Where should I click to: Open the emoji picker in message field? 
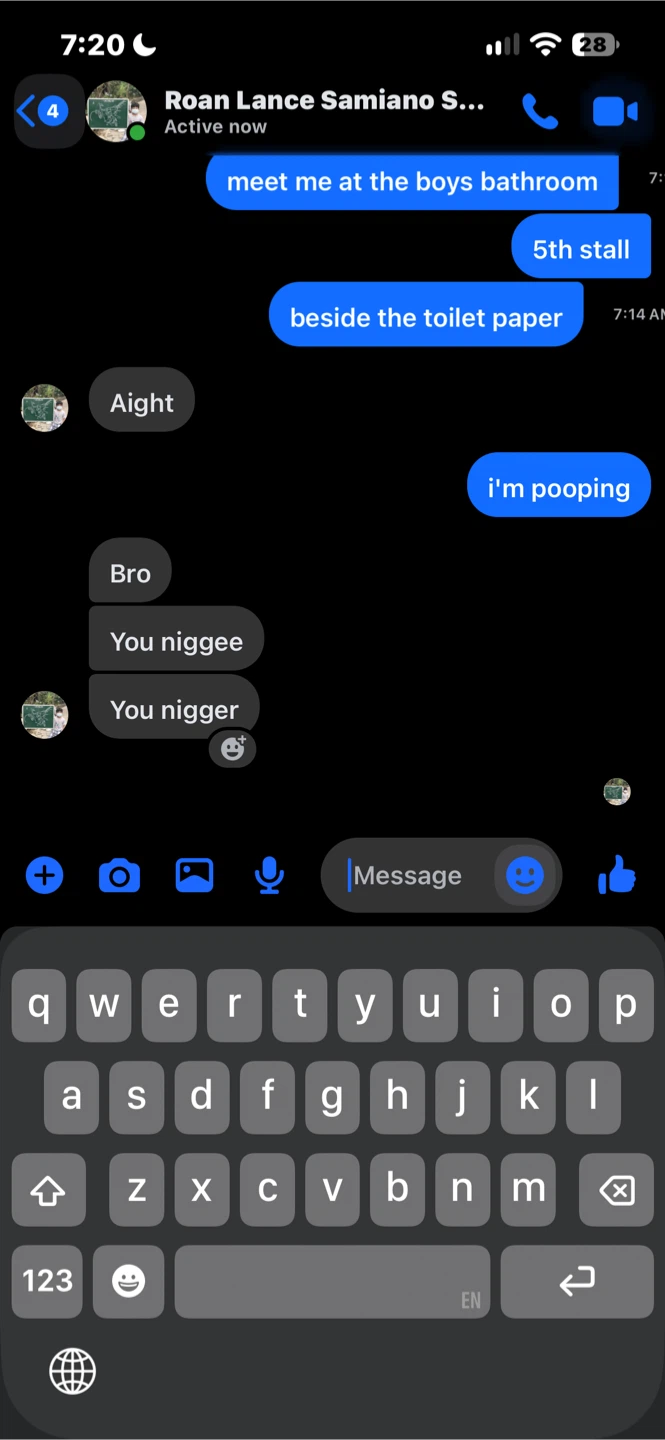pos(524,876)
